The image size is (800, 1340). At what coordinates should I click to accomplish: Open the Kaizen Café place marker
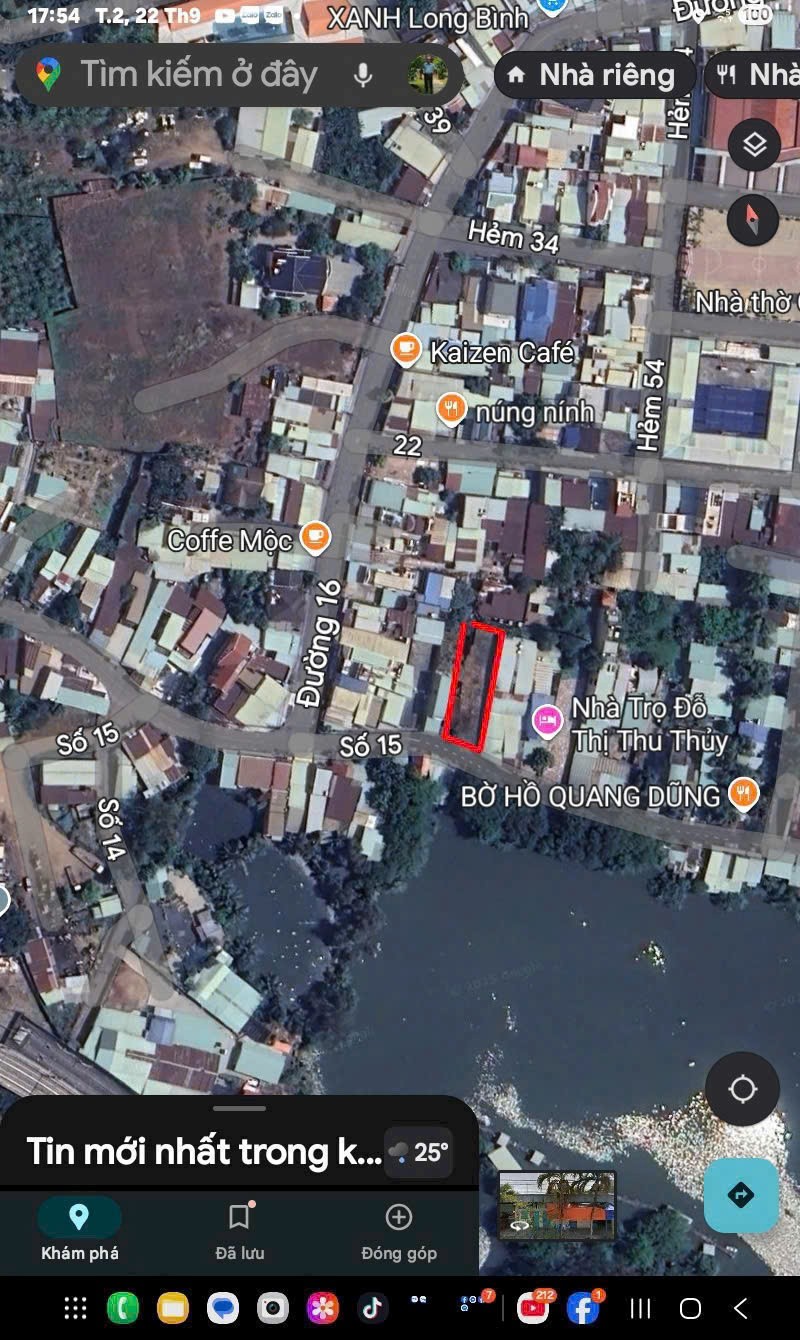pyautogui.click(x=405, y=349)
